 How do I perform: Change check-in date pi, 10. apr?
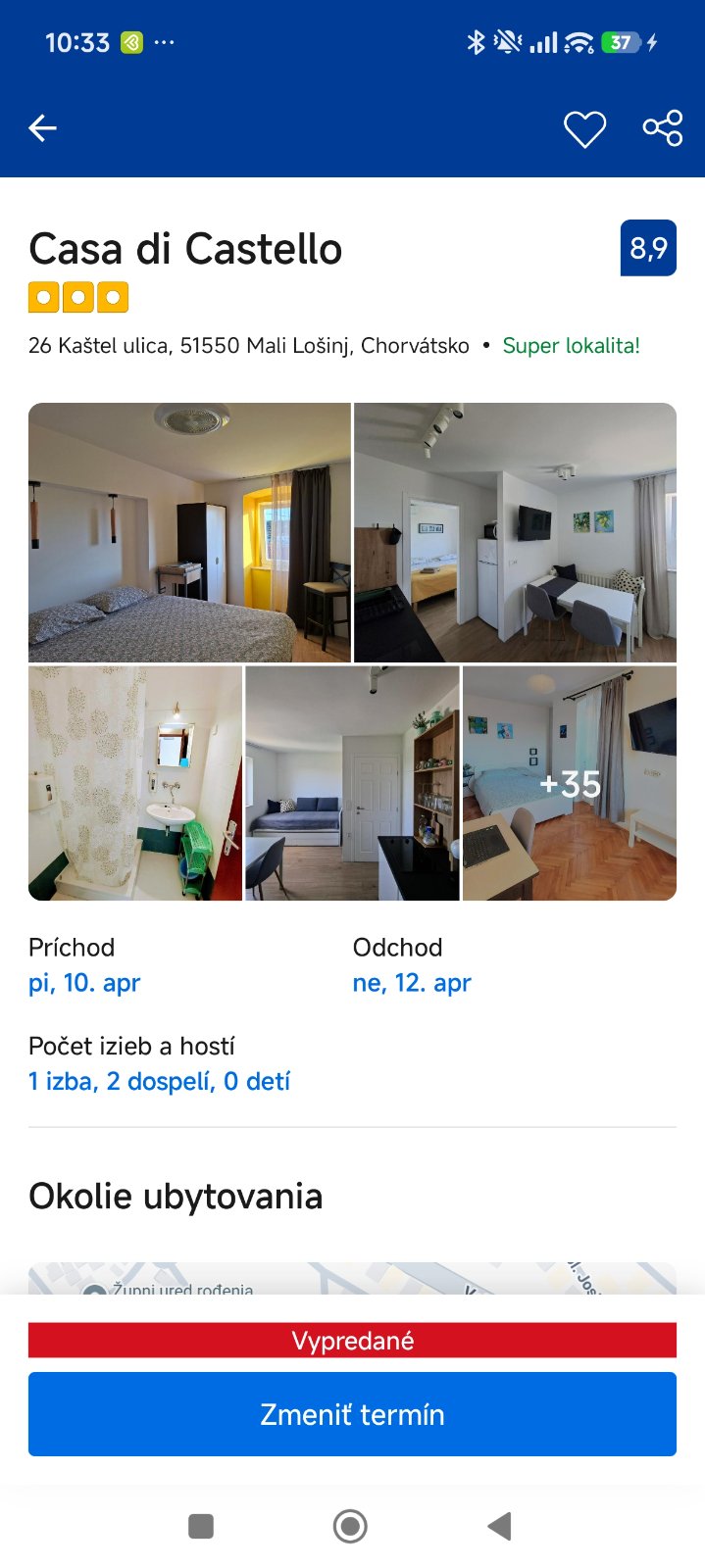click(x=84, y=983)
